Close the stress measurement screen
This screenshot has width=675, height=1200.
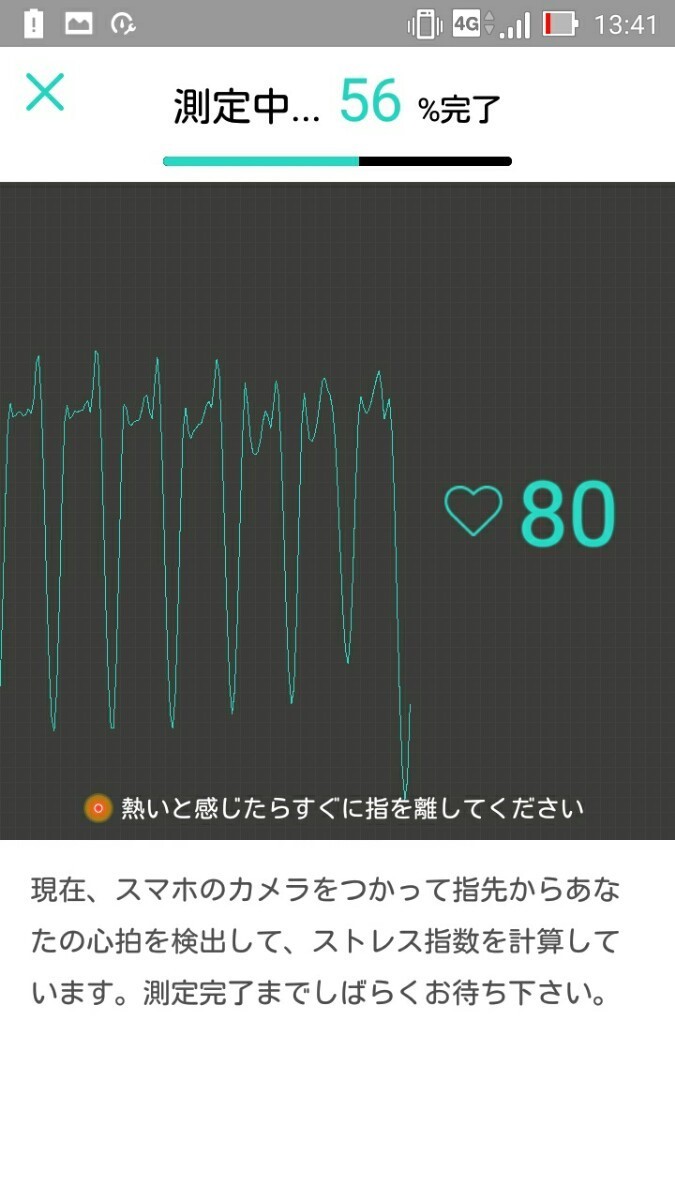[x=45, y=93]
